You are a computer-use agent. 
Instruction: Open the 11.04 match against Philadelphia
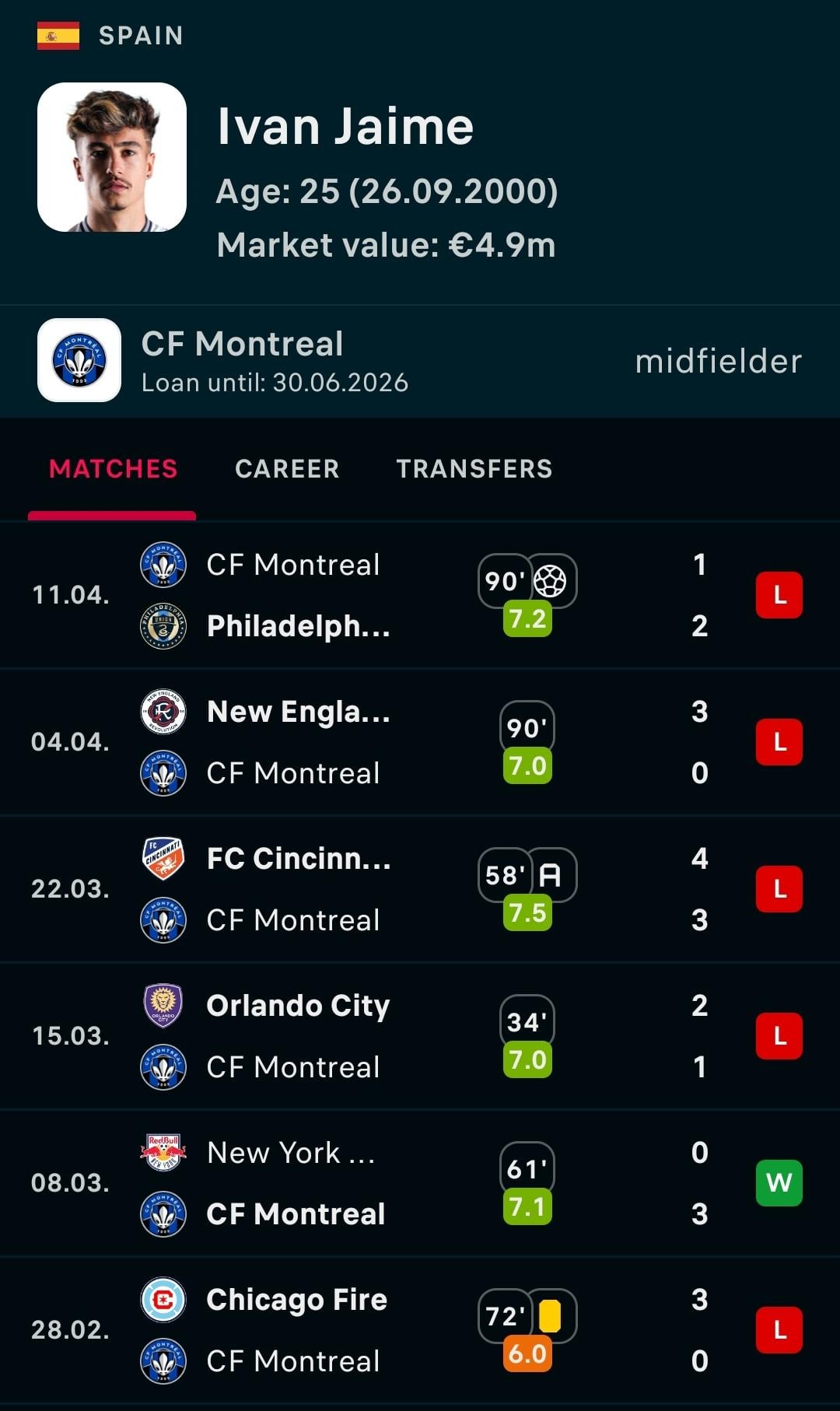click(x=420, y=595)
